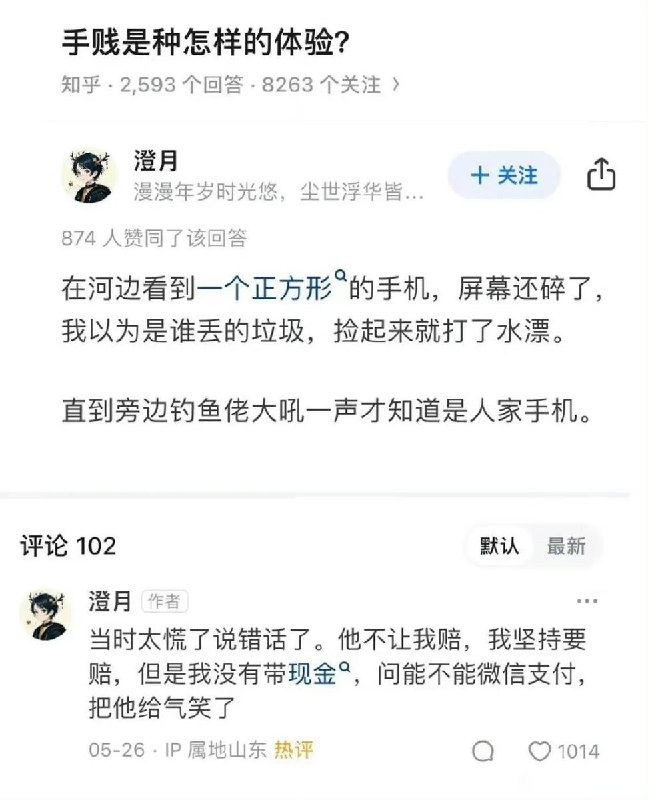Switch comments to 最新 sorting
Image resolution: width=648 pixels, height=800 pixels.
566,546
